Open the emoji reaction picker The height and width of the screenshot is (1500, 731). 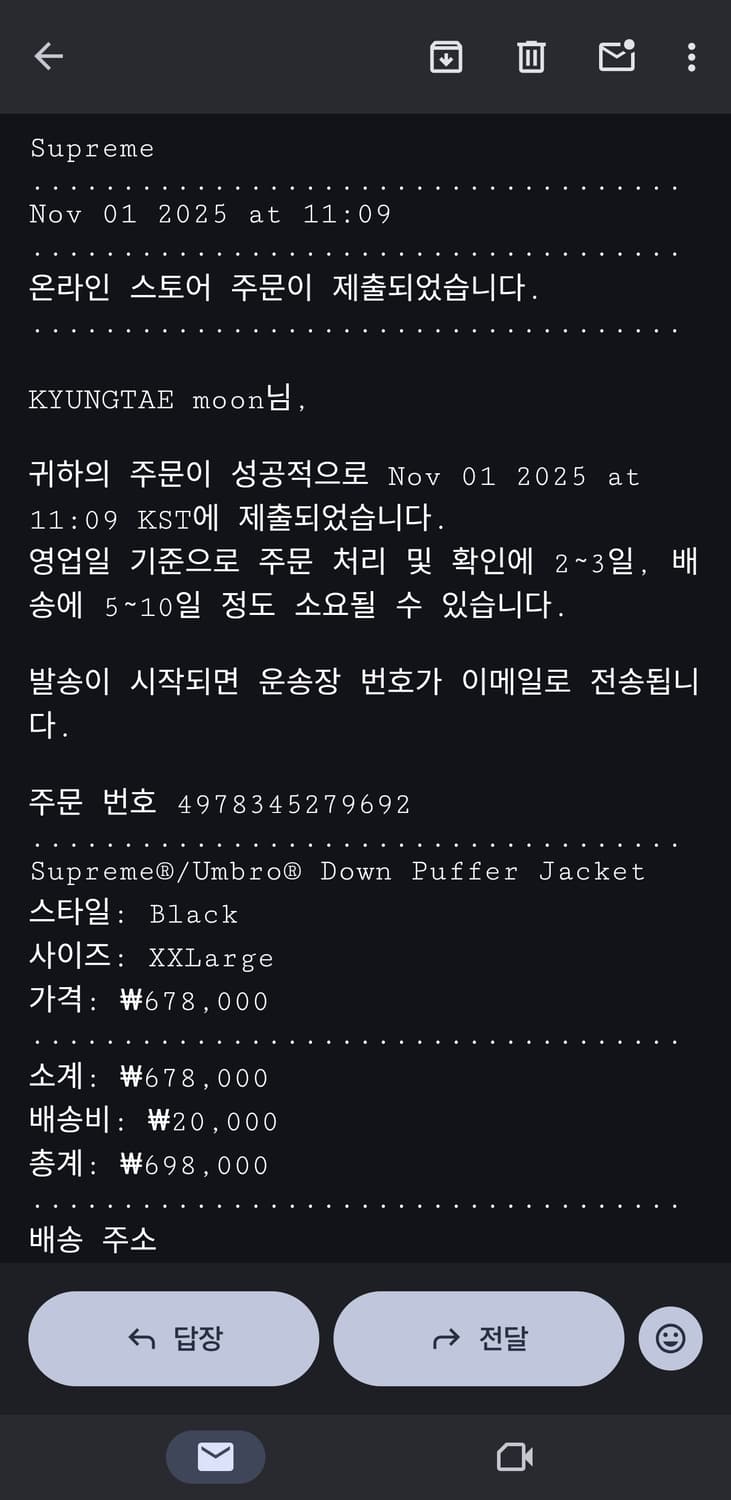(x=670, y=1338)
